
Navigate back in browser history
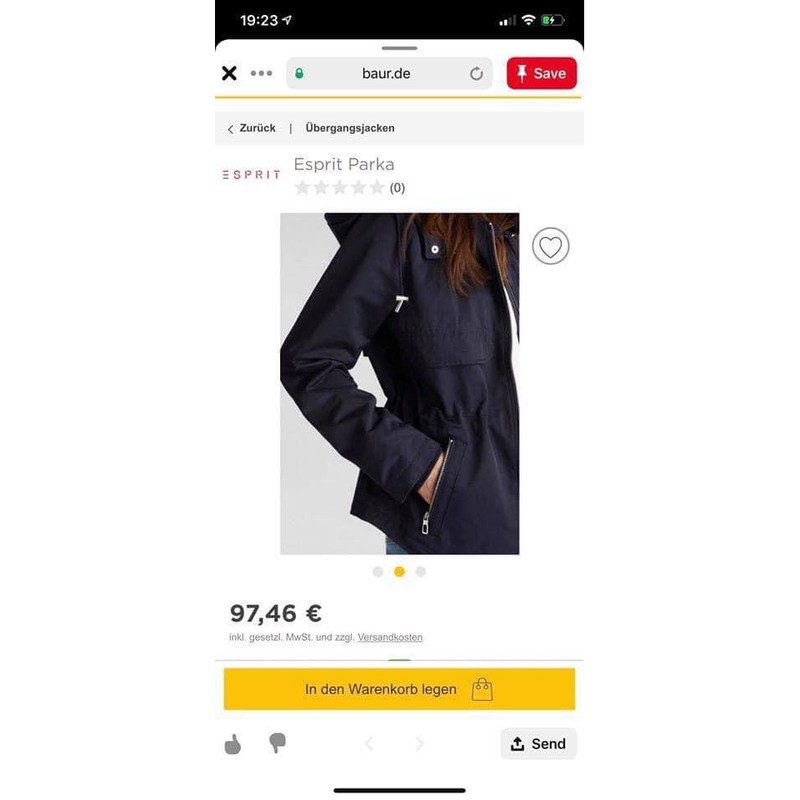(x=369, y=744)
